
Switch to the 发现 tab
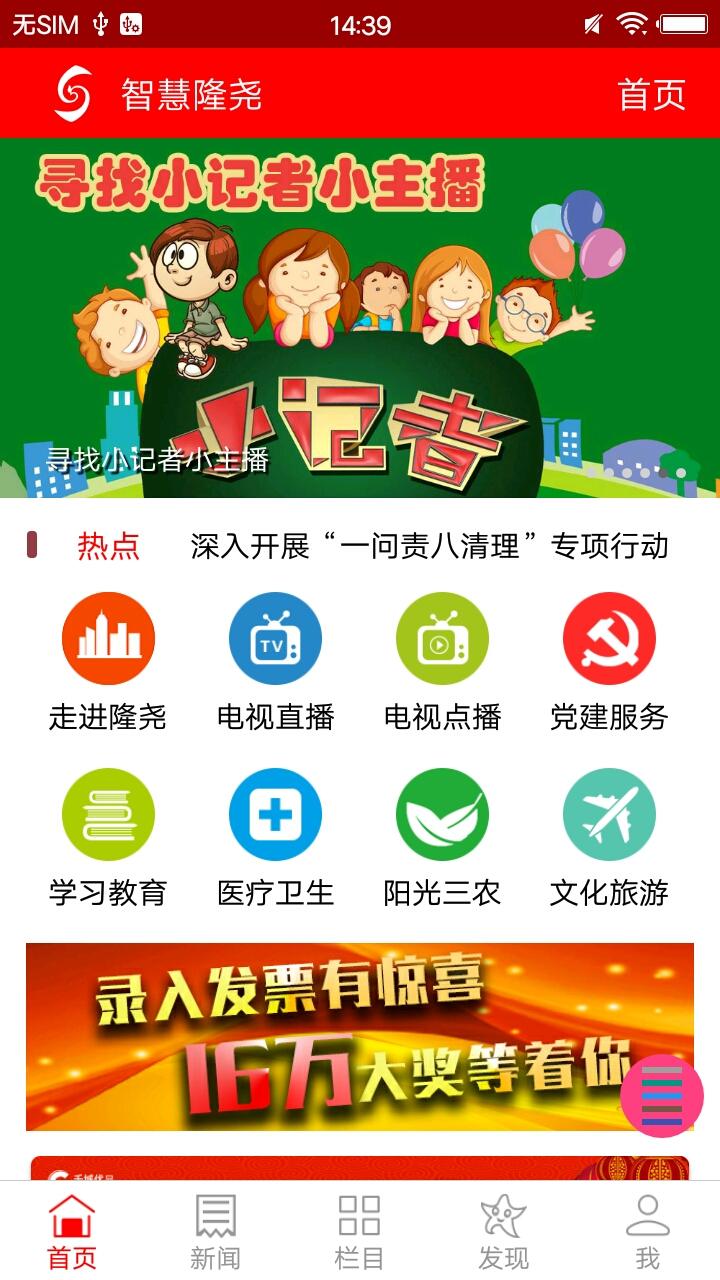(x=503, y=1231)
